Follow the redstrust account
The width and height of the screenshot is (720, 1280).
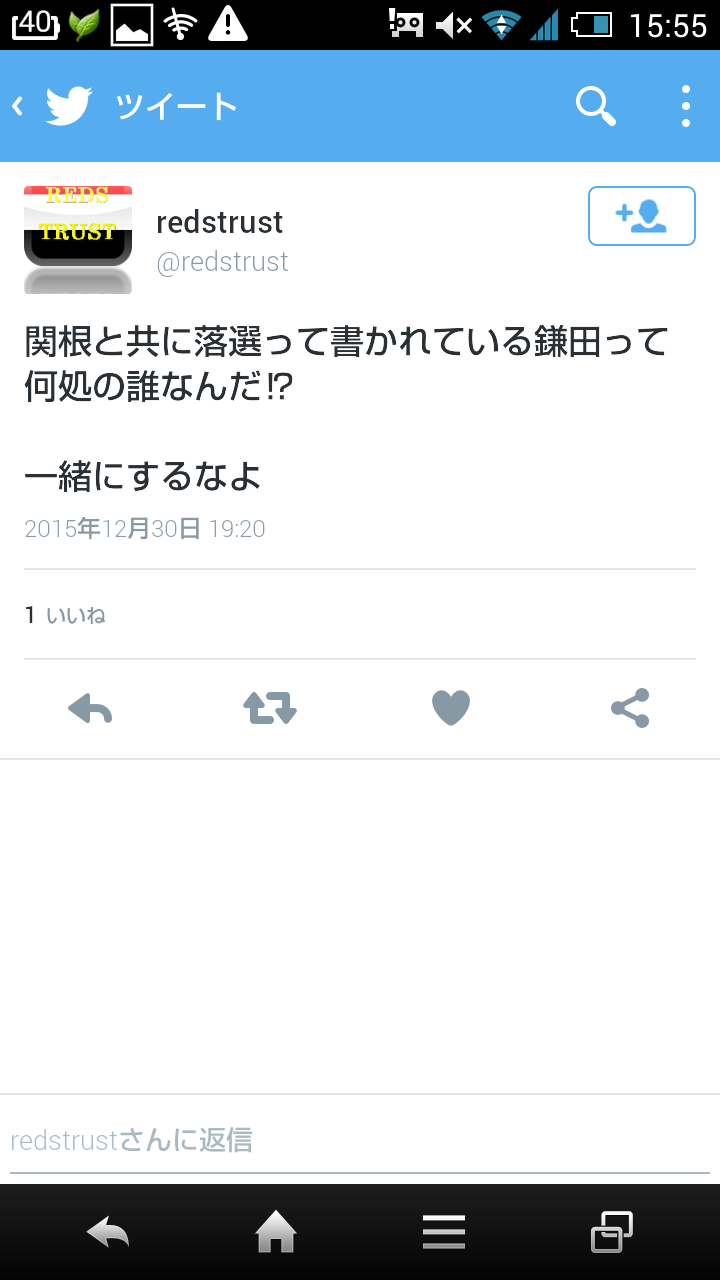click(641, 216)
